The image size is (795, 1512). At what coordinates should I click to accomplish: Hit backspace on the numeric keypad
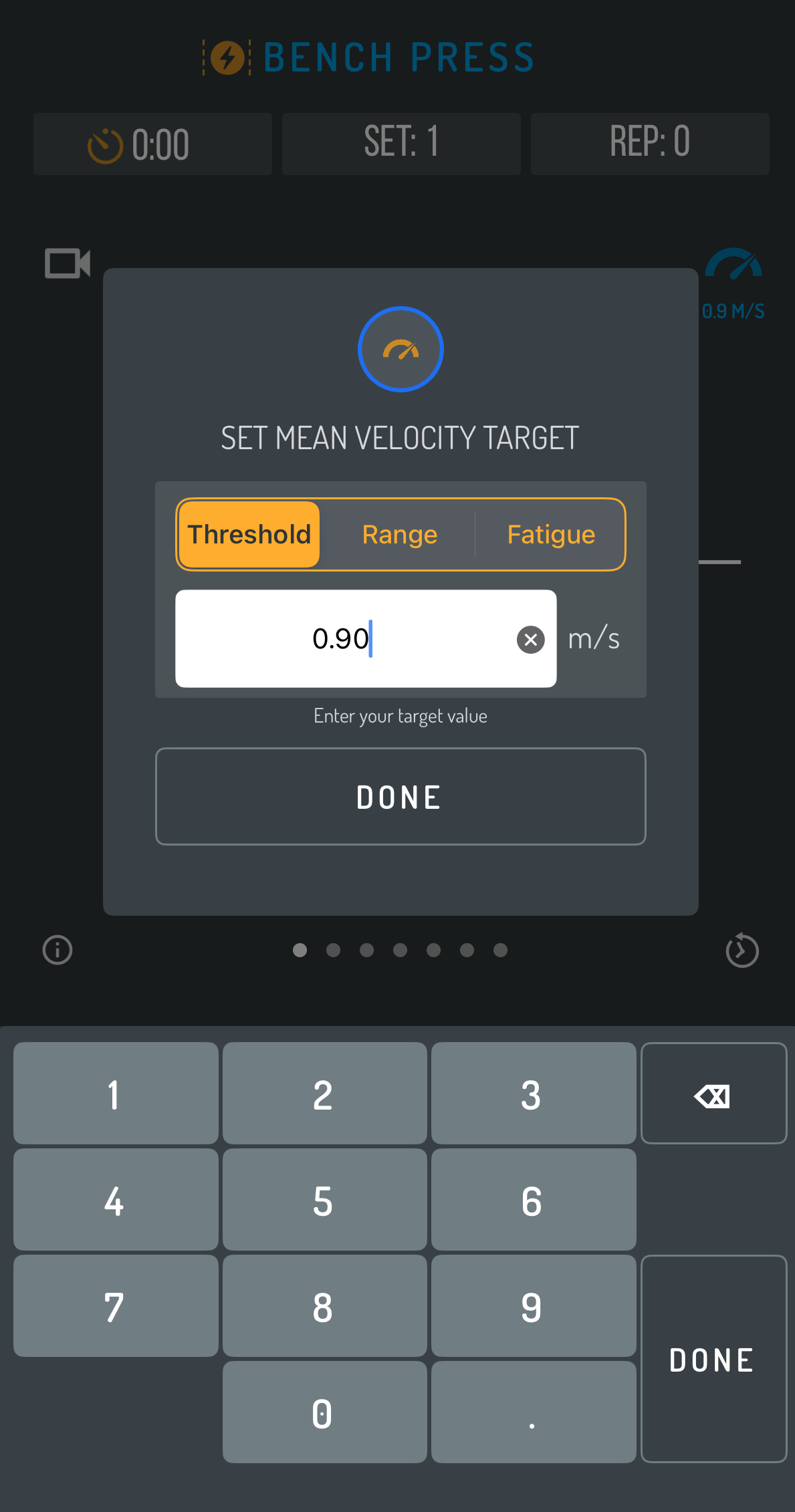(713, 1093)
